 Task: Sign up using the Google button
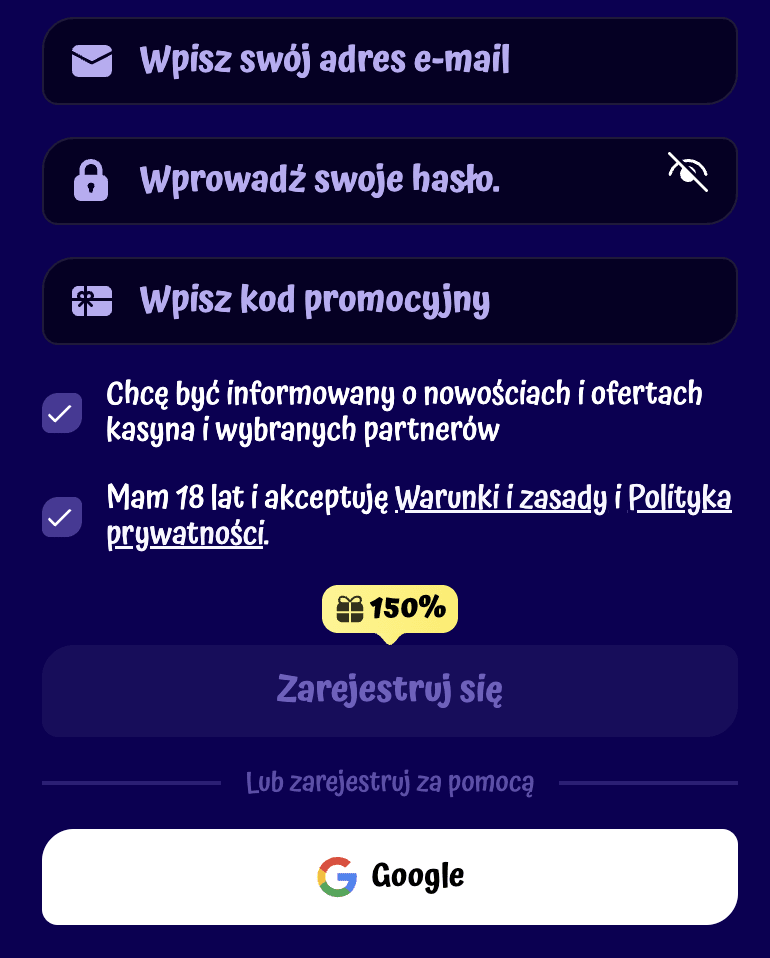(389, 876)
